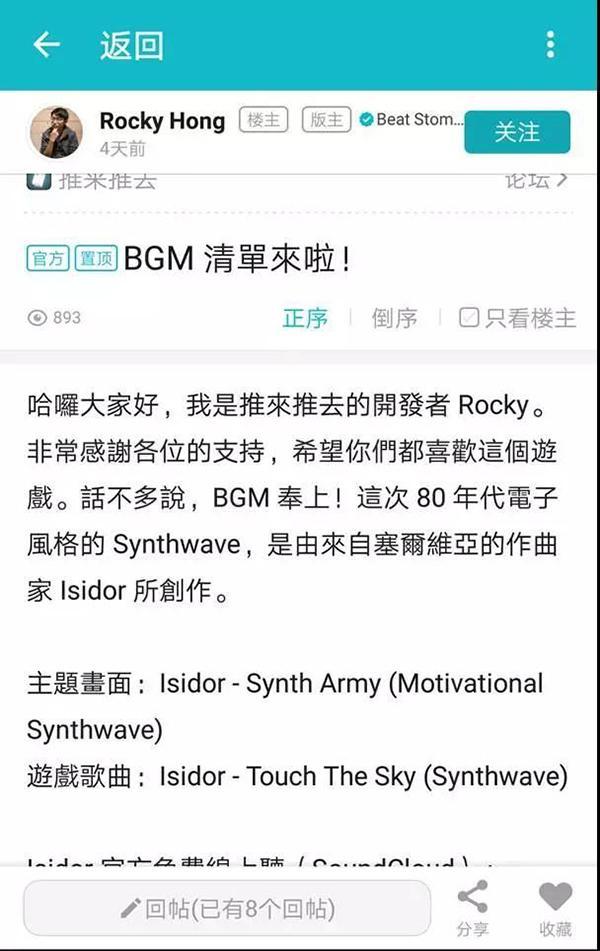The width and height of the screenshot is (600, 951).
Task: Add the post to favorites with 收藏
Action: (x=555, y=908)
